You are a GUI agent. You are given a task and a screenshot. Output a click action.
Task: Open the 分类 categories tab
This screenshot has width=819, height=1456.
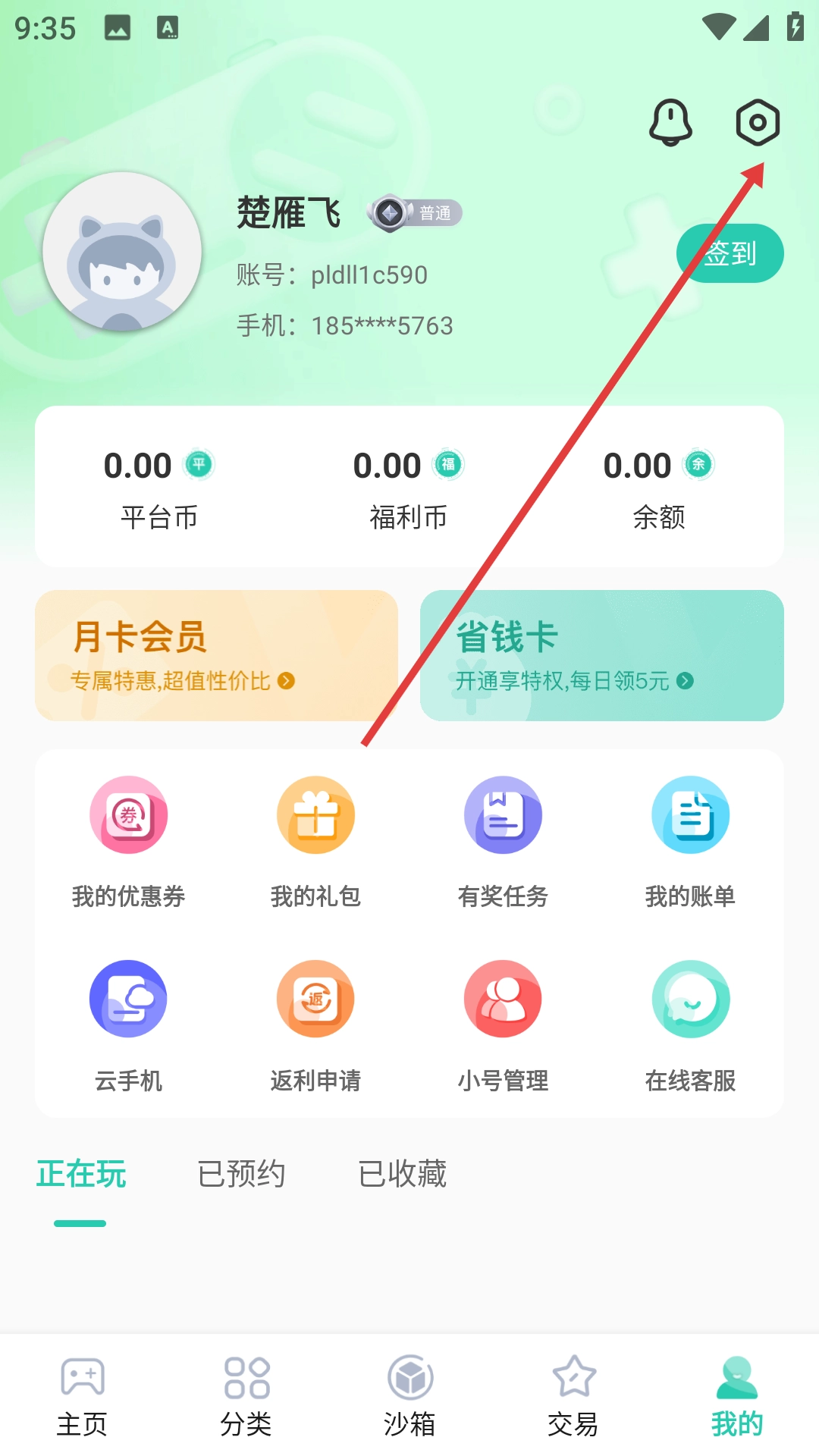click(246, 1397)
